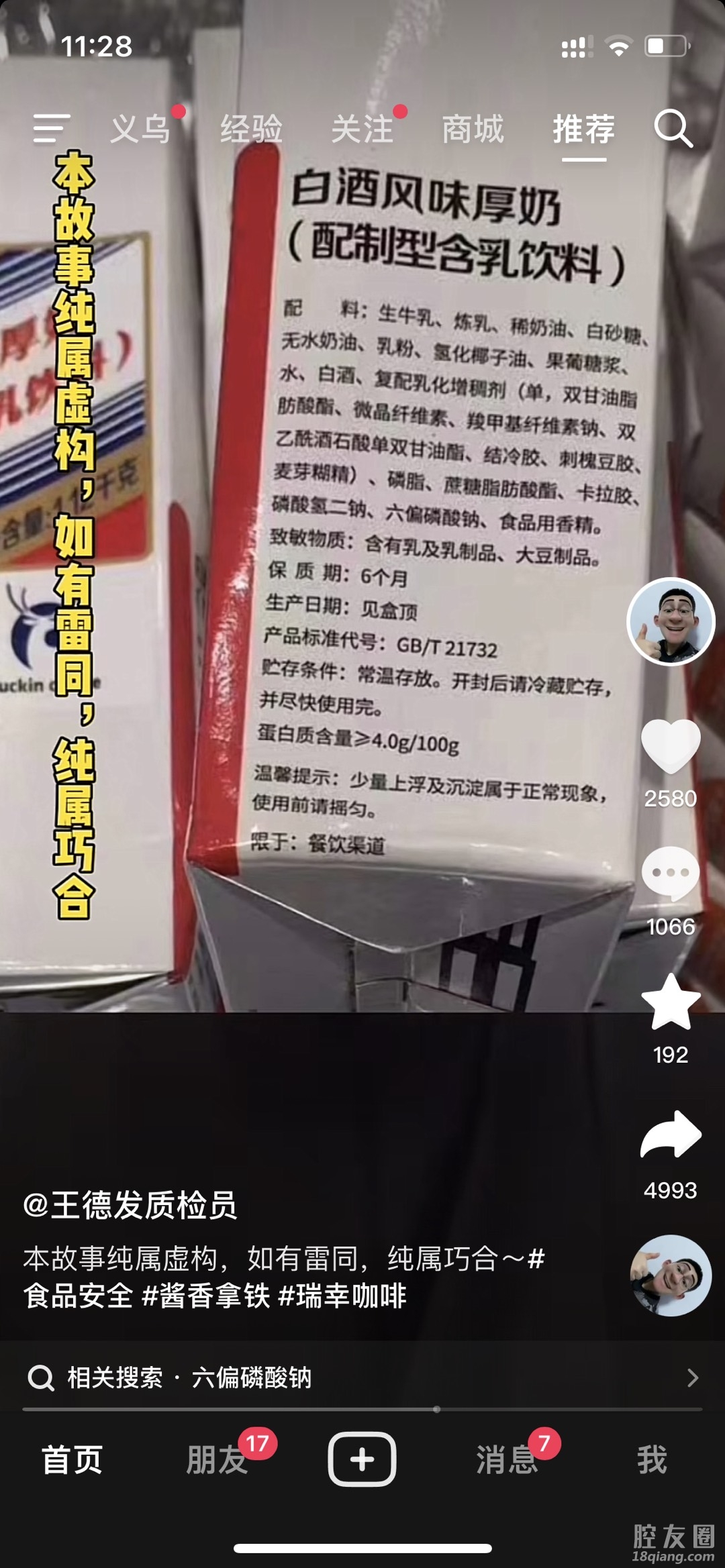Switch to the 我 profile tab
Screen dimensions: 725x1568
(x=652, y=1460)
